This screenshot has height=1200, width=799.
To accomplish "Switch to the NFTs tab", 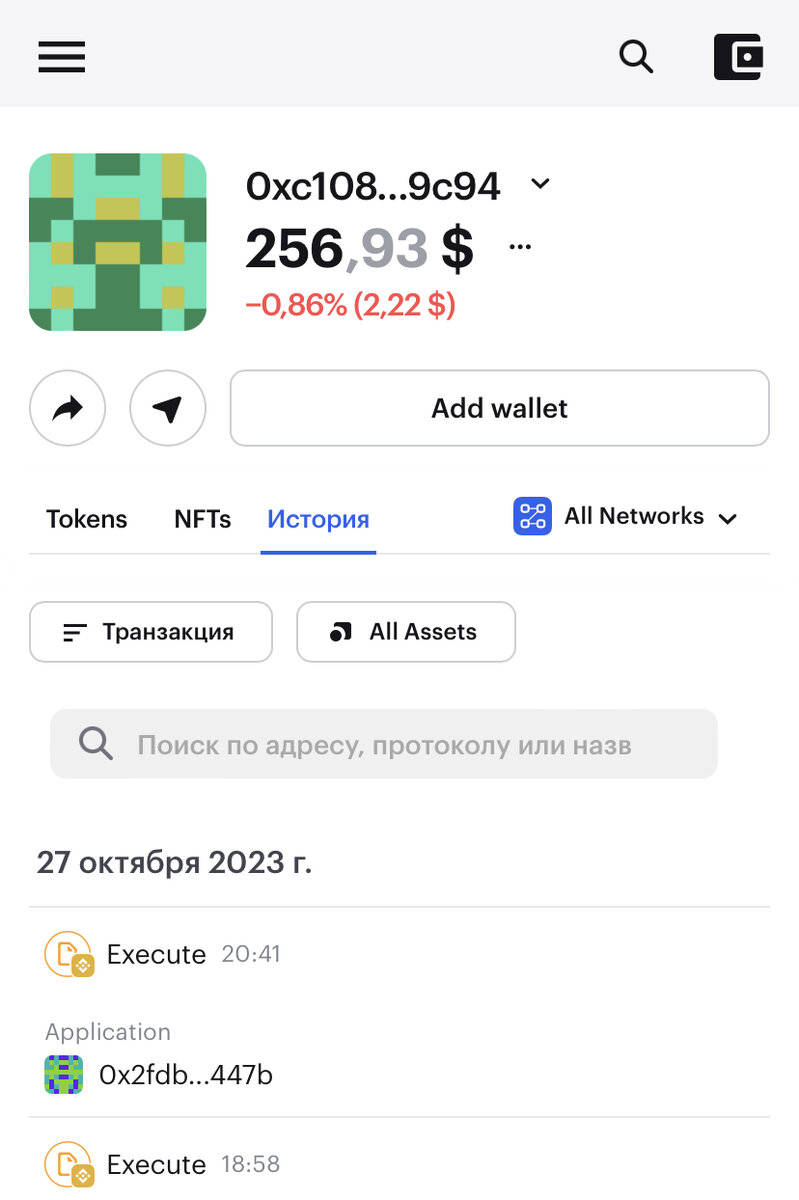I will click(202, 519).
